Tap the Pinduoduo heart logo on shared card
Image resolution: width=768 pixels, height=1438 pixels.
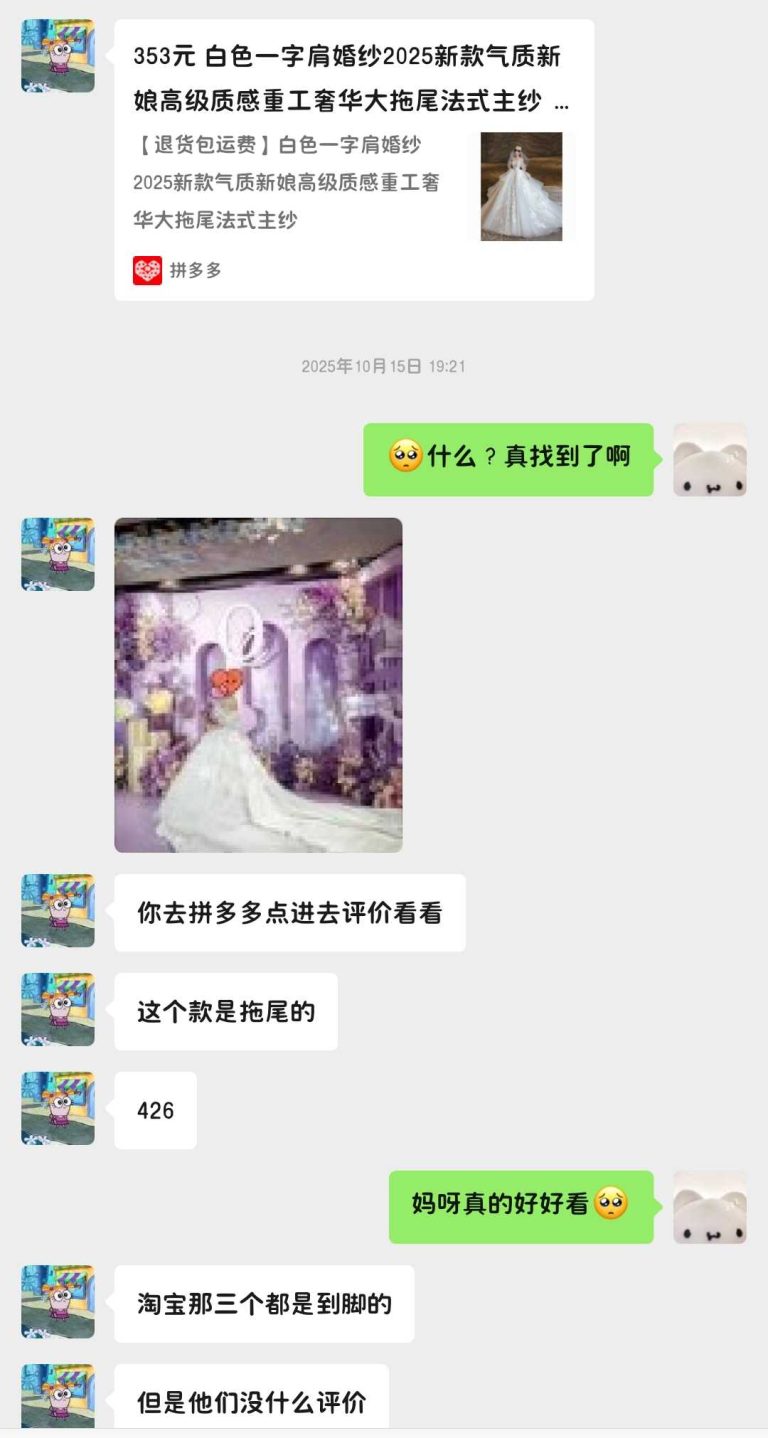click(146, 269)
